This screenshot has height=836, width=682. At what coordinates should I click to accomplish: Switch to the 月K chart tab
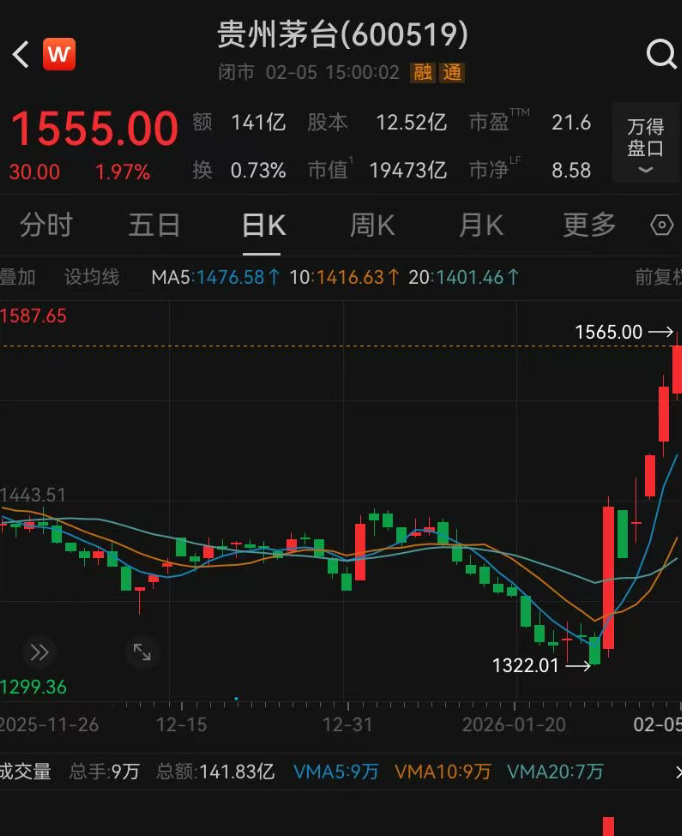pyautogui.click(x=480, y=225)
